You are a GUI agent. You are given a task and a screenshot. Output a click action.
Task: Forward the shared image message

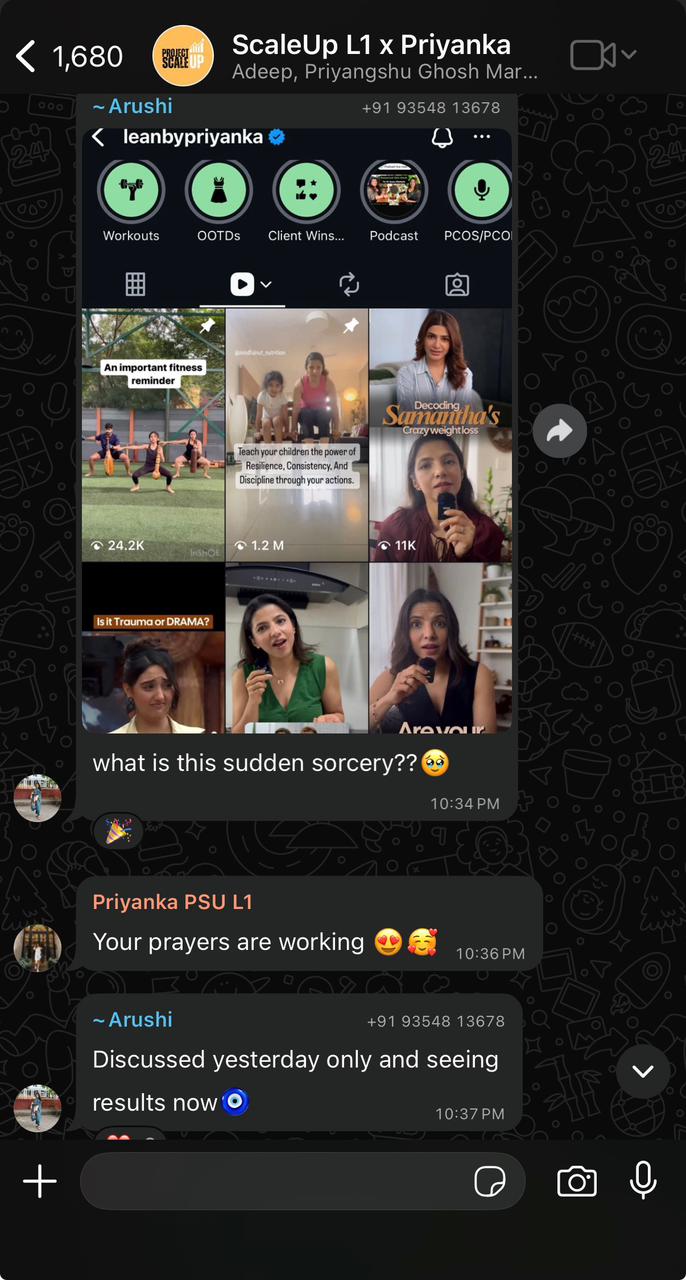(x=559, y=431)
